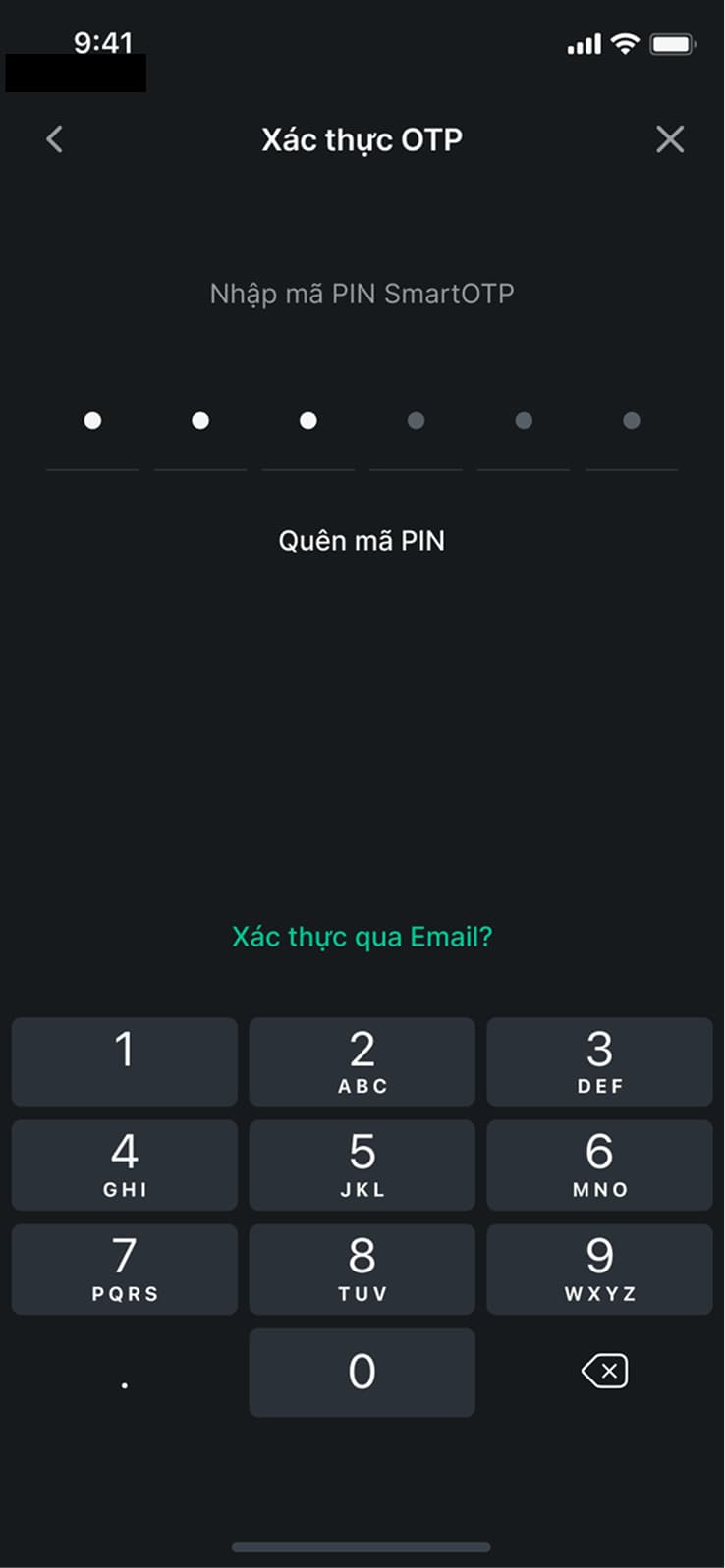The image size is (725, 1568).
Task: Delete the last PIN digit with backspace
Action: tap(604, 1371)
